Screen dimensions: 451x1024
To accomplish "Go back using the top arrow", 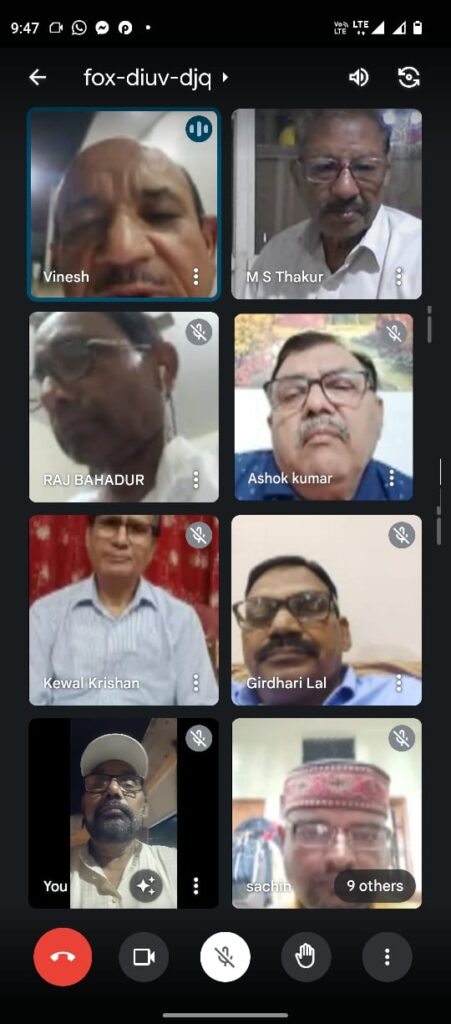I will click(38, 78).
